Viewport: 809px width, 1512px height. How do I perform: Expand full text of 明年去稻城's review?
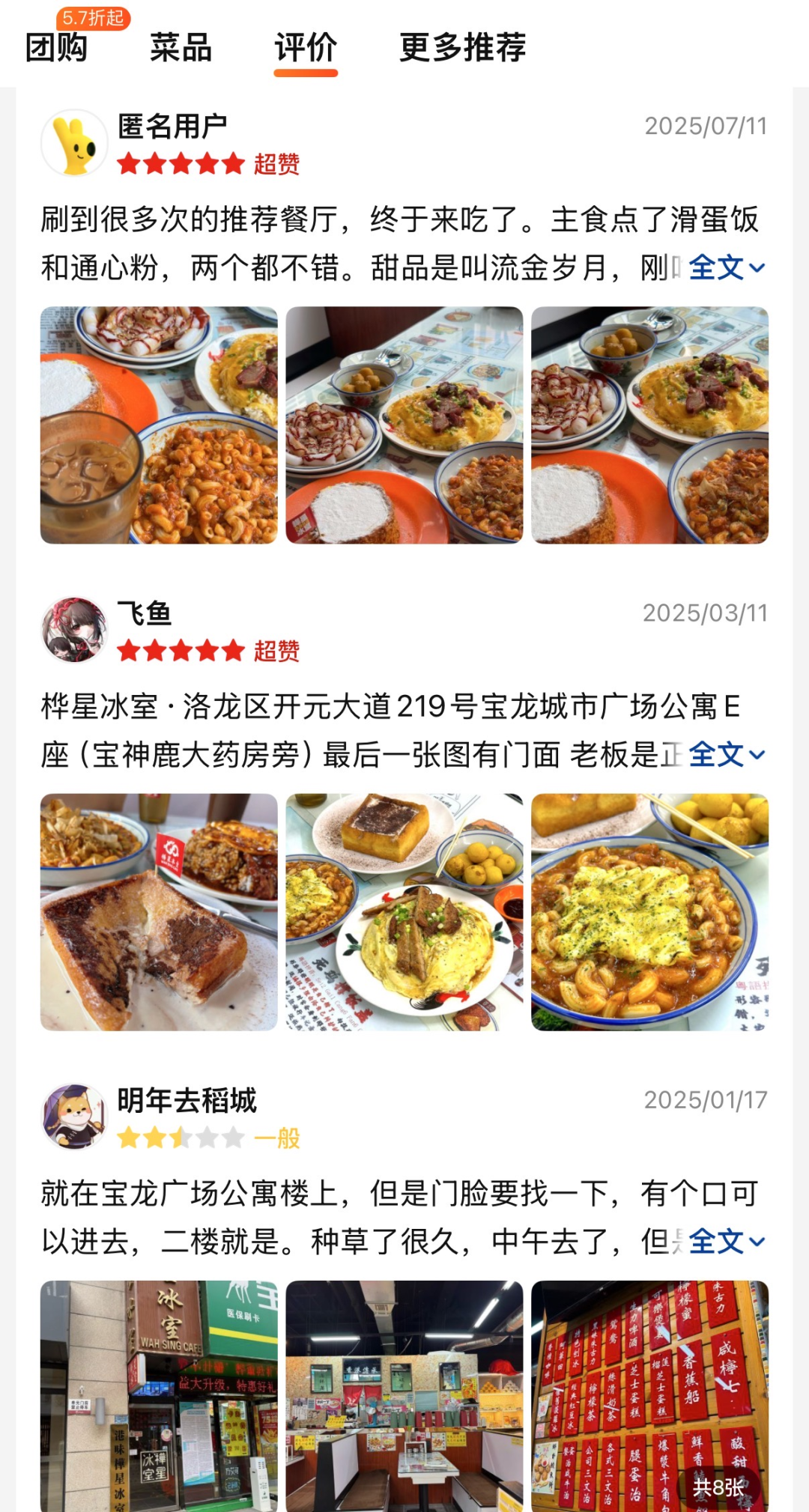[x=726, y=1241]
